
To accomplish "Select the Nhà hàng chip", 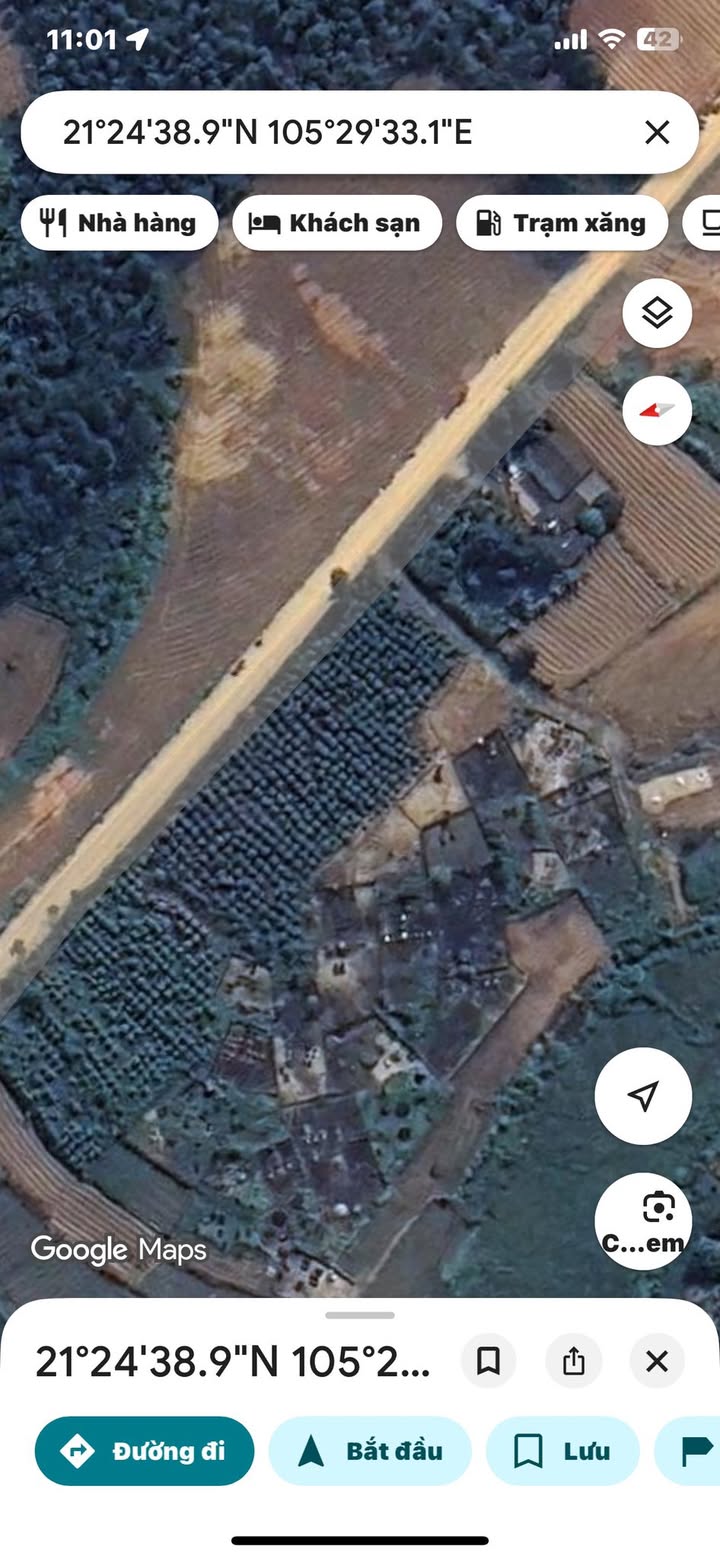I will tap(120, 222).
